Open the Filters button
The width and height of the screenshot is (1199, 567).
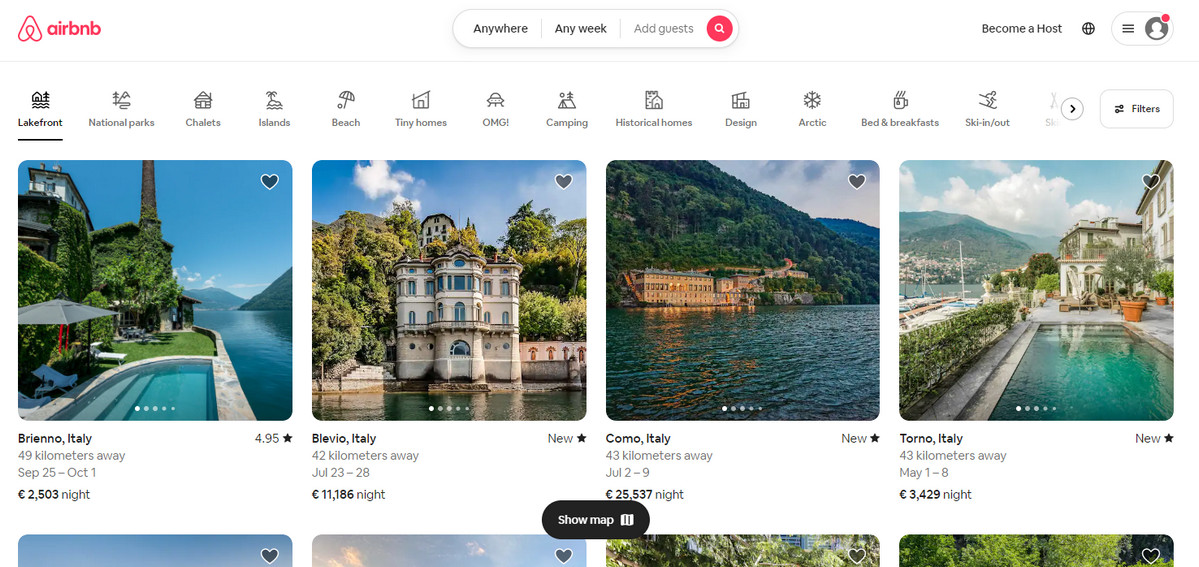[x=1136, y=109]
